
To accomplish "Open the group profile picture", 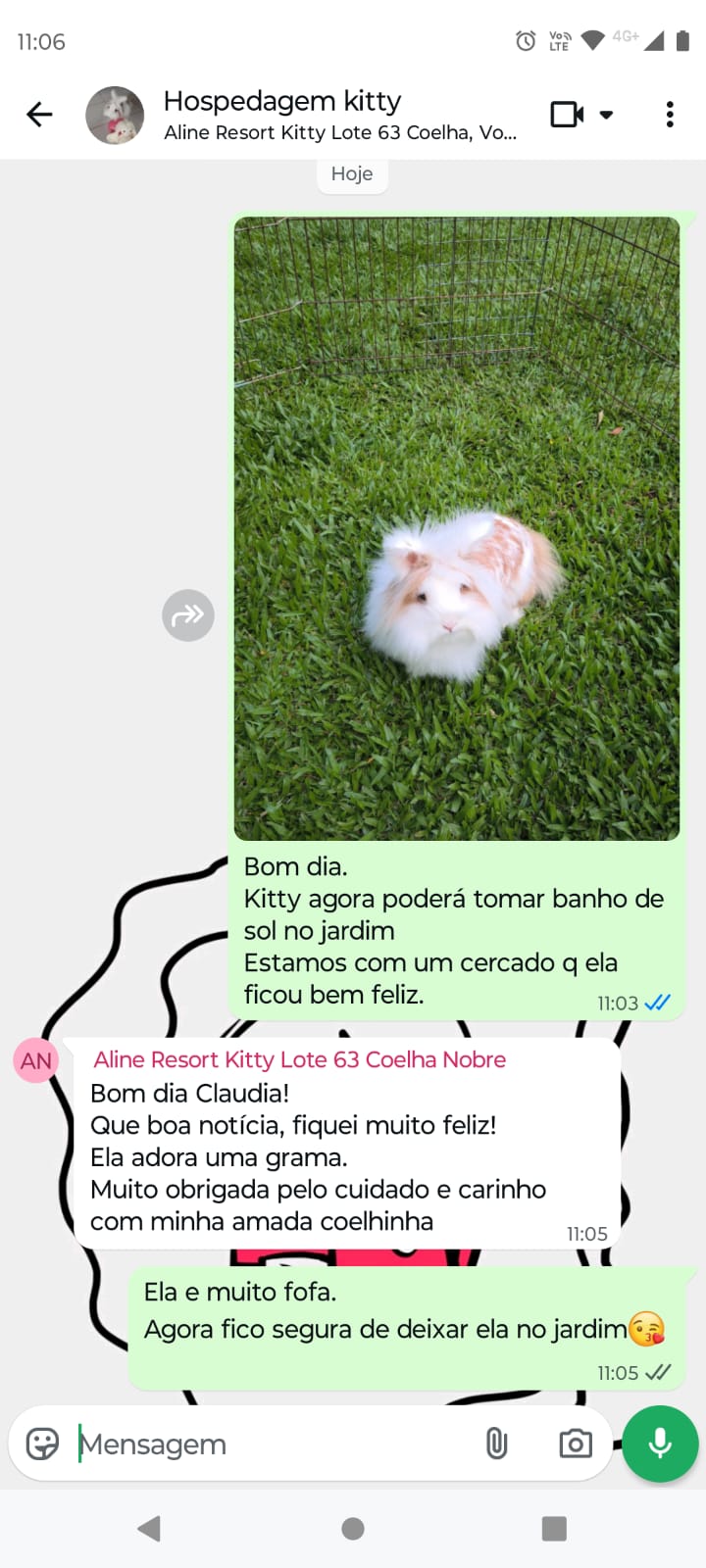I will pyautogui.click(x=115, y=115).
